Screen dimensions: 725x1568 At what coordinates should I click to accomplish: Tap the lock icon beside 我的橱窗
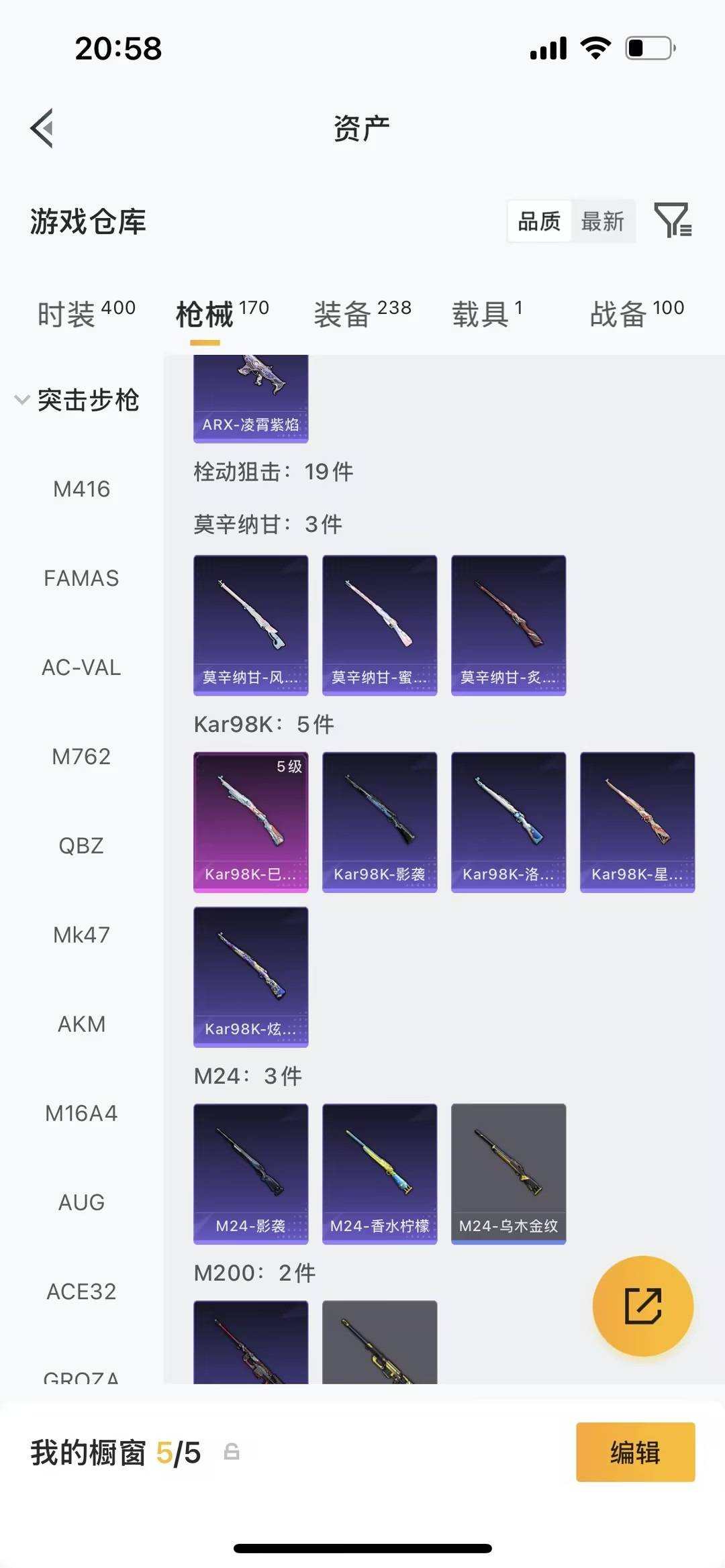coord(232,1453)
